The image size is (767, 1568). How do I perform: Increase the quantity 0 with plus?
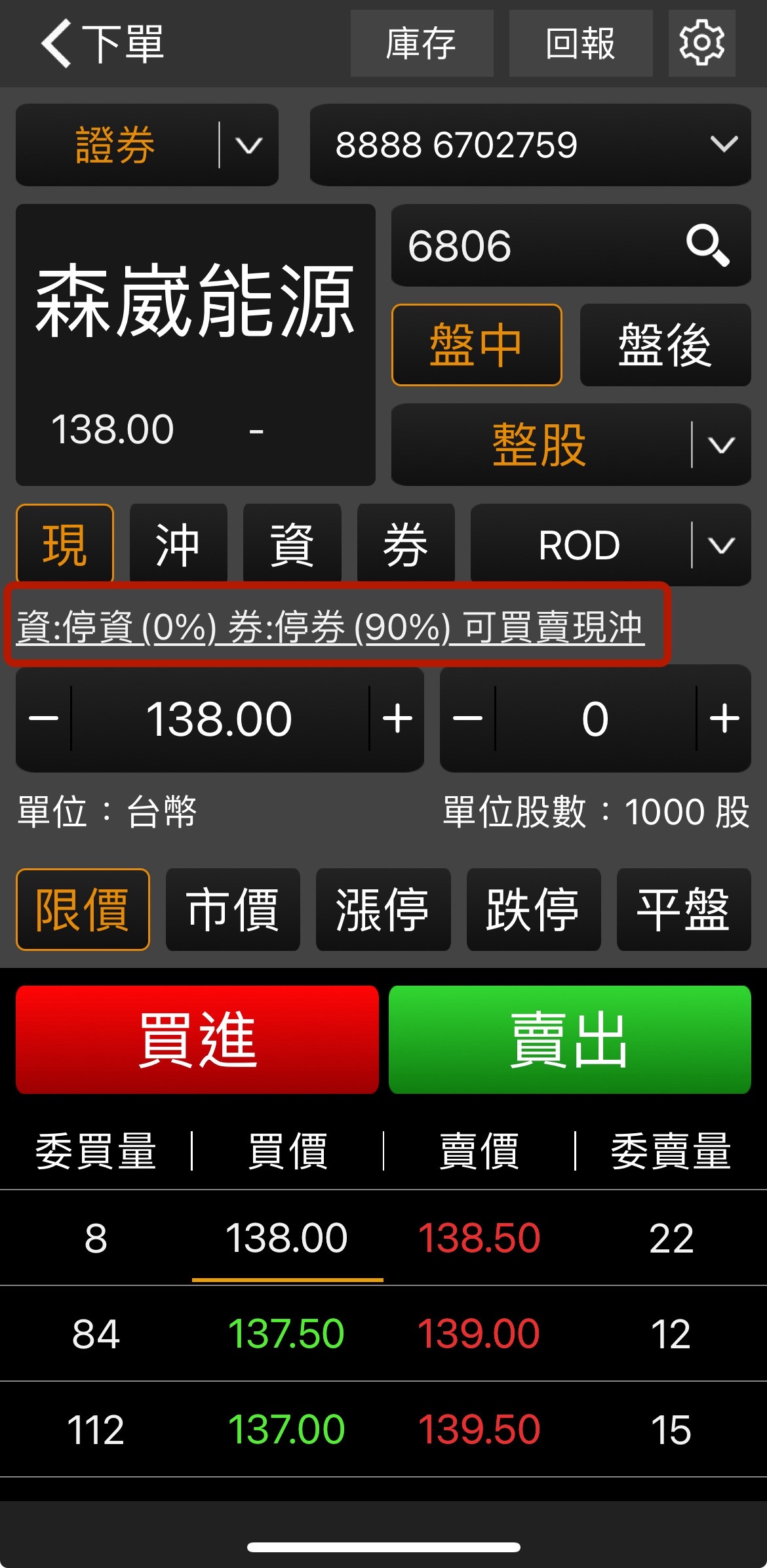(x=724, y=719)
